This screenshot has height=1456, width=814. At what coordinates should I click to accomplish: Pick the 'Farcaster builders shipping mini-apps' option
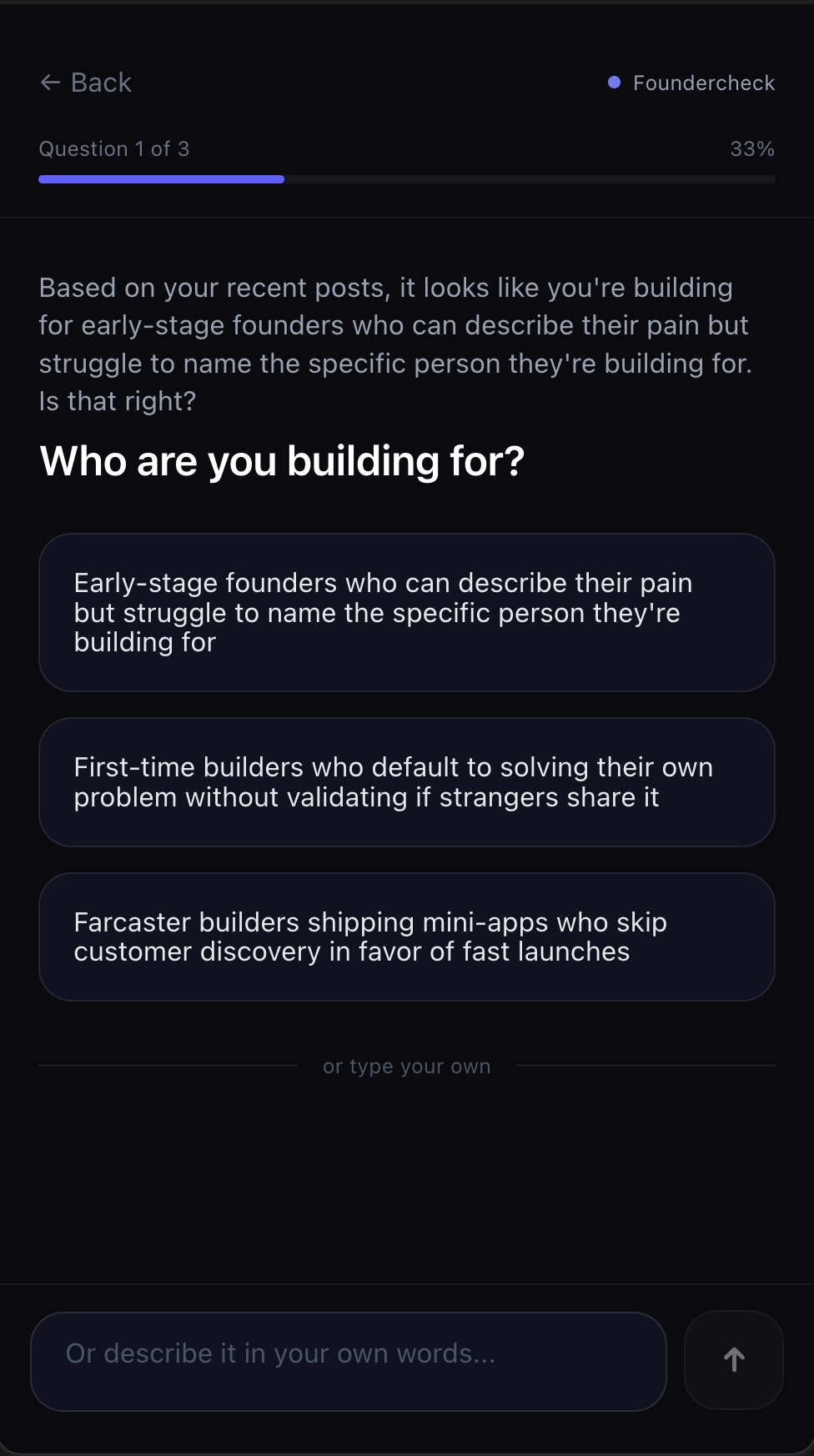407,936
